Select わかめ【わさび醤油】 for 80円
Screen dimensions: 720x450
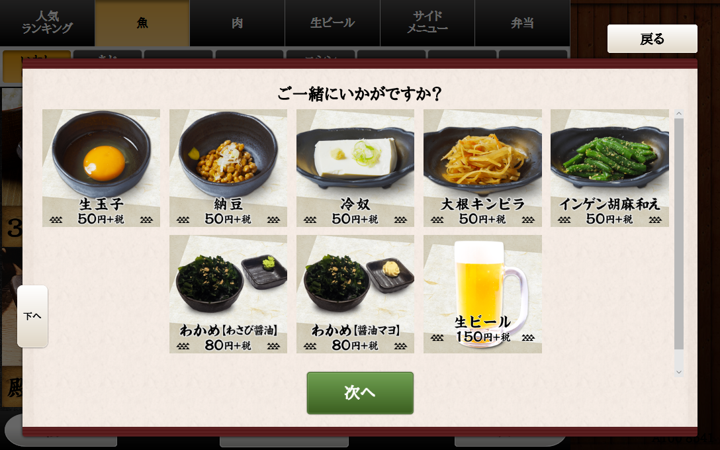pos(228,294)
